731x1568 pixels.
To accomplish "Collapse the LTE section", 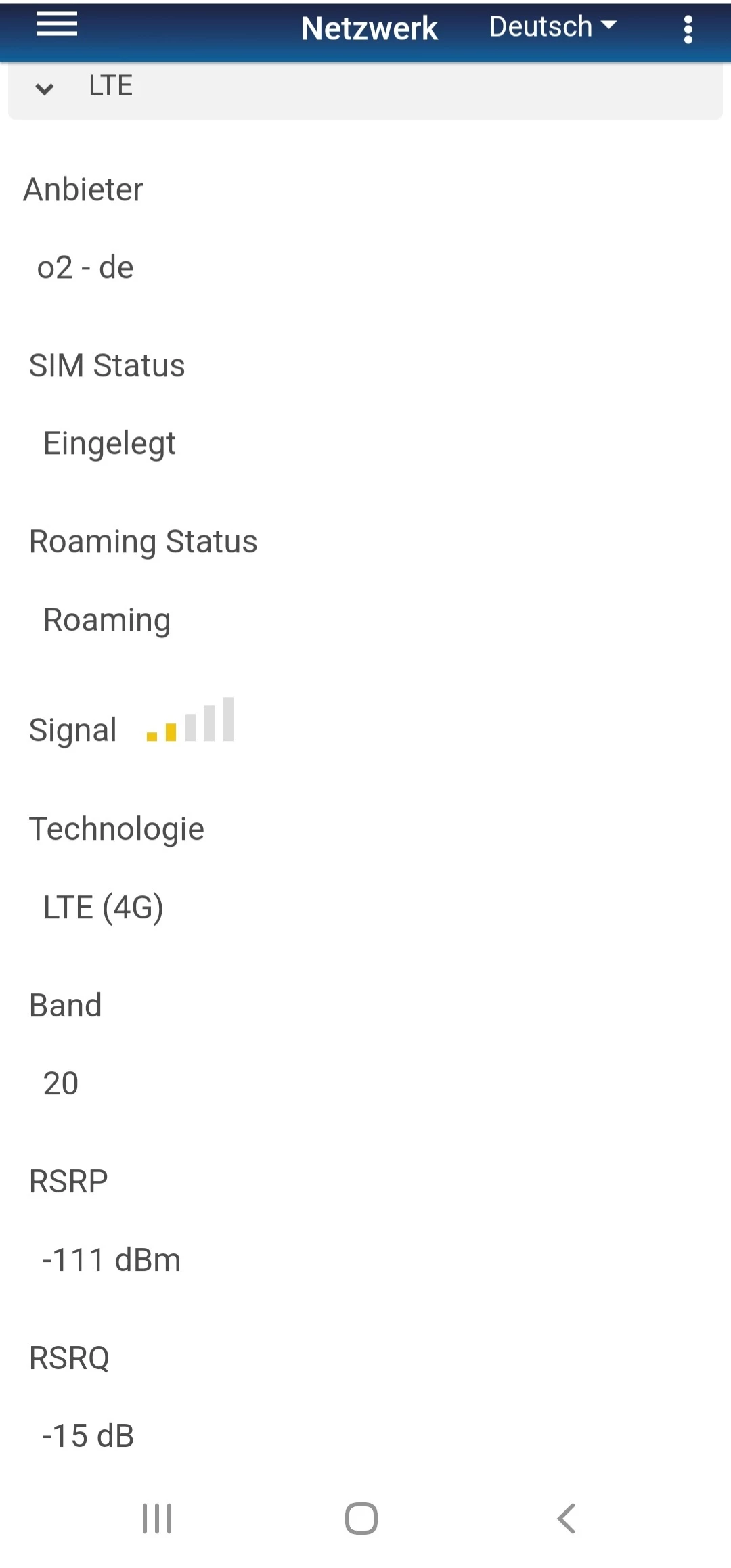I will pos(45,89).
